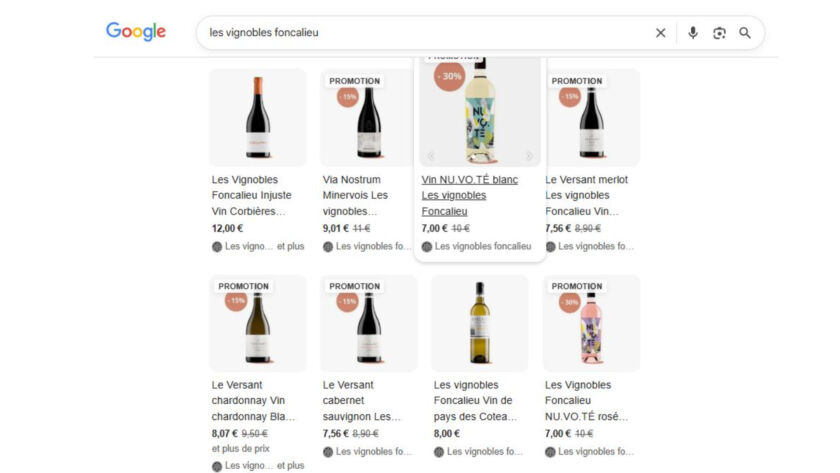
Task: Start a voice search
Action: pyautogui.click(x=692, y=33)
